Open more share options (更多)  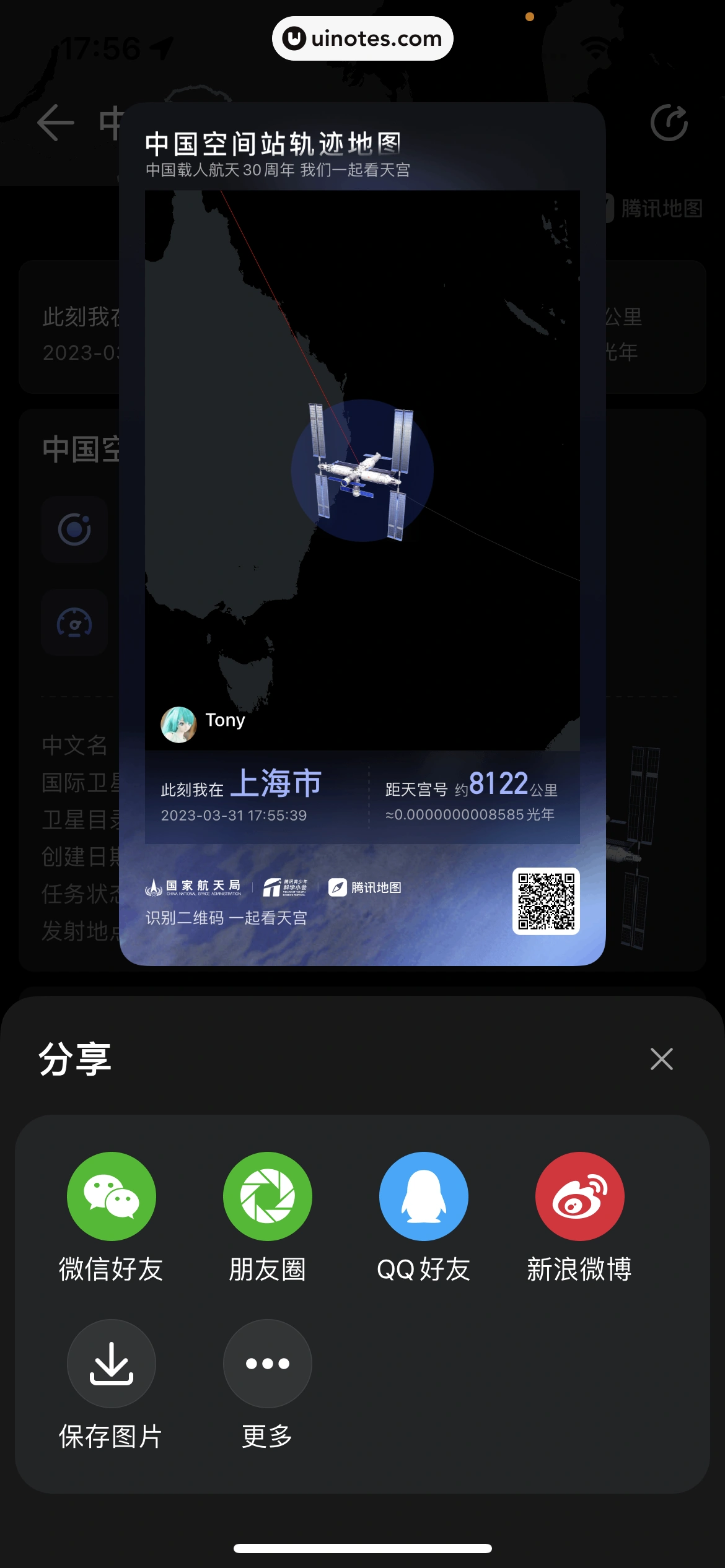[x=268, y=1363]
